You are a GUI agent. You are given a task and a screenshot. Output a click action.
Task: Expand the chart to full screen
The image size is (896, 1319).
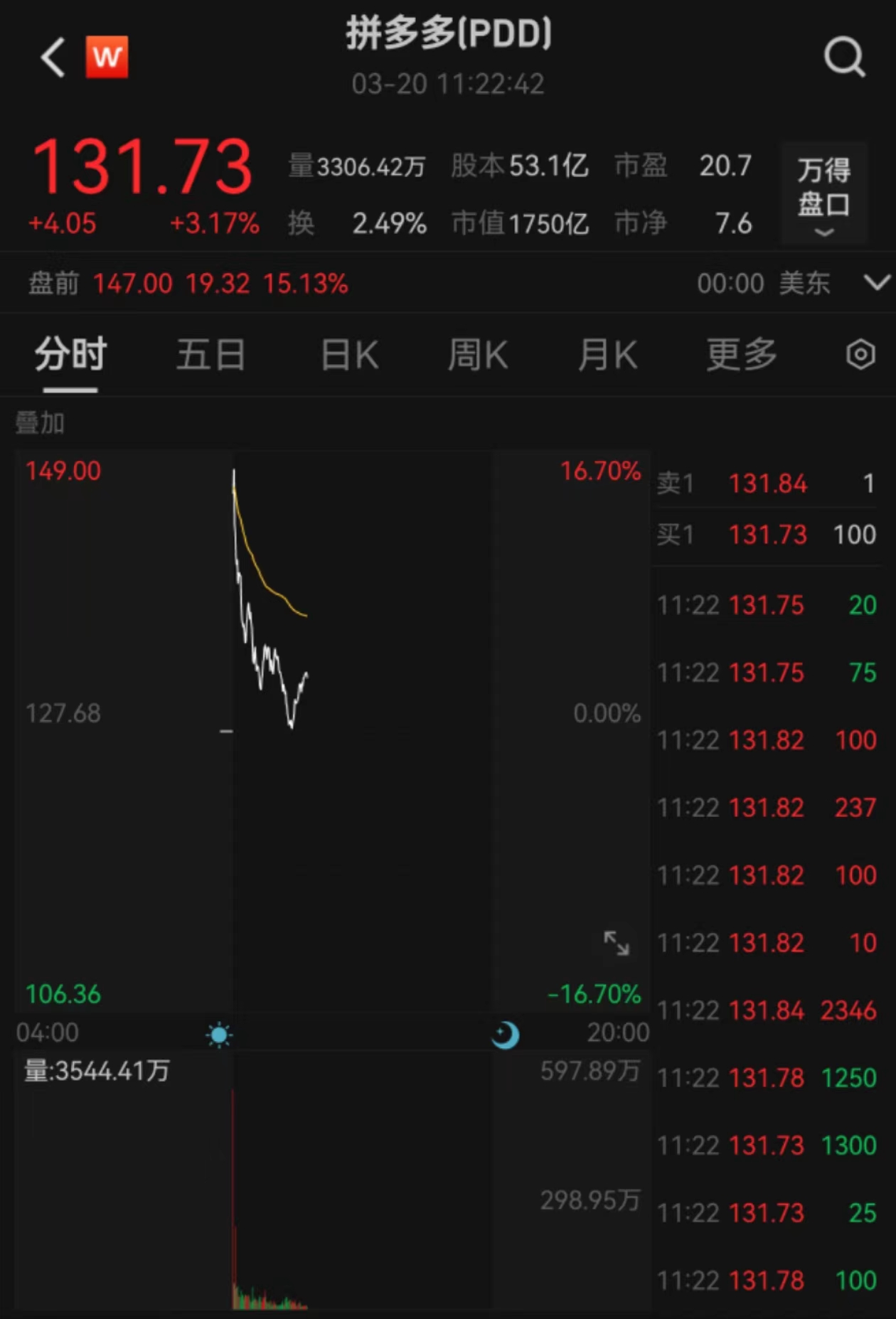(617, 943)
